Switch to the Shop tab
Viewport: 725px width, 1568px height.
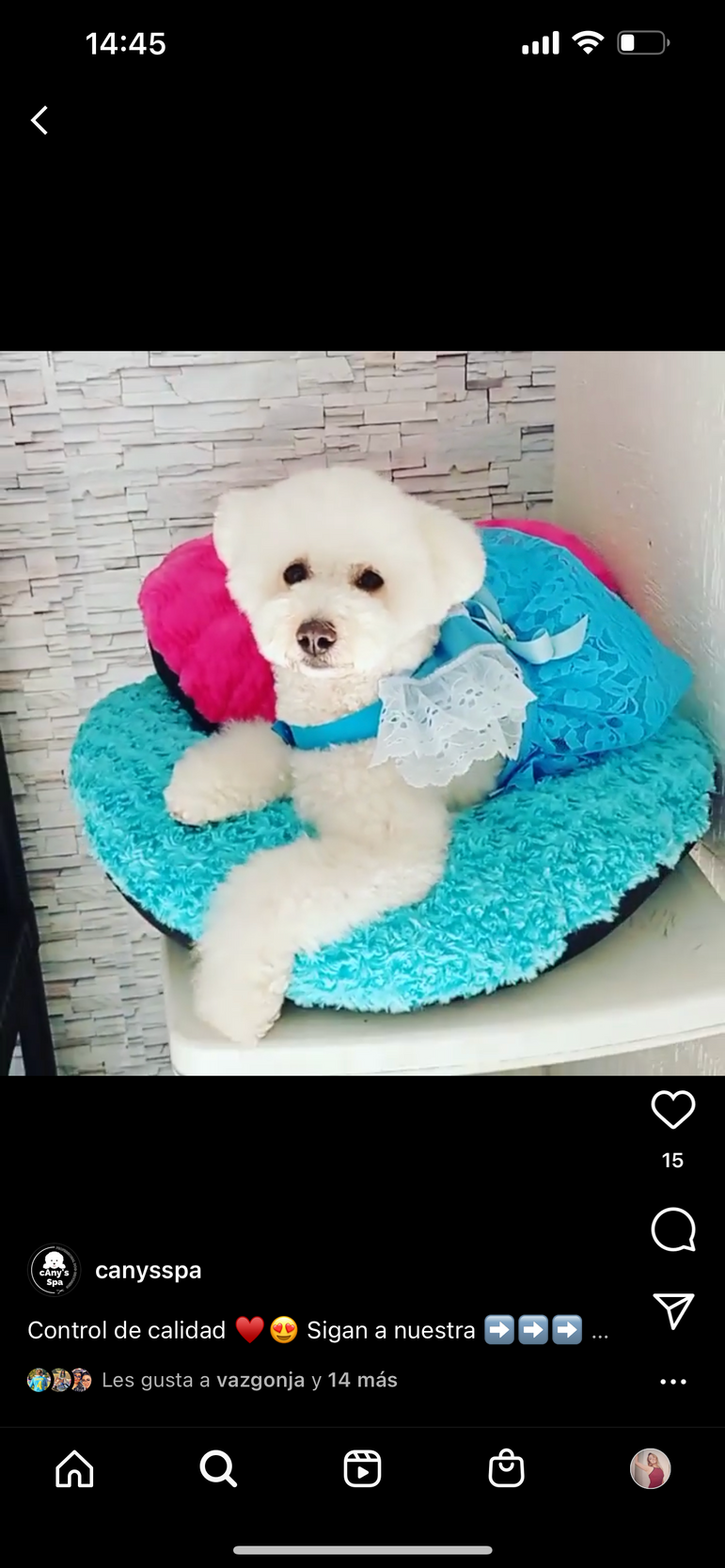[x=506, y=1468]
